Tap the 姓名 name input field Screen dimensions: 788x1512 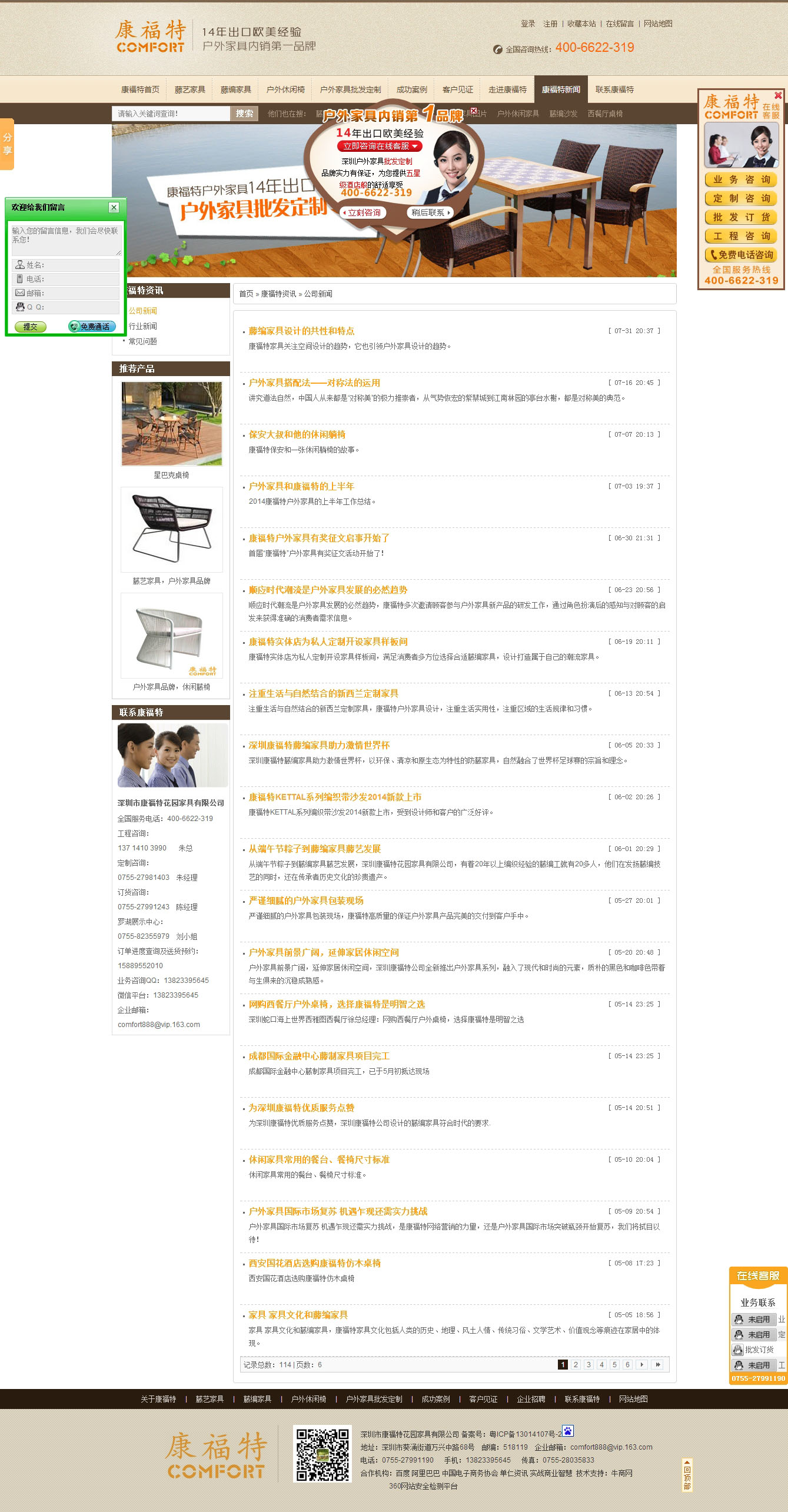click(71, 265)
